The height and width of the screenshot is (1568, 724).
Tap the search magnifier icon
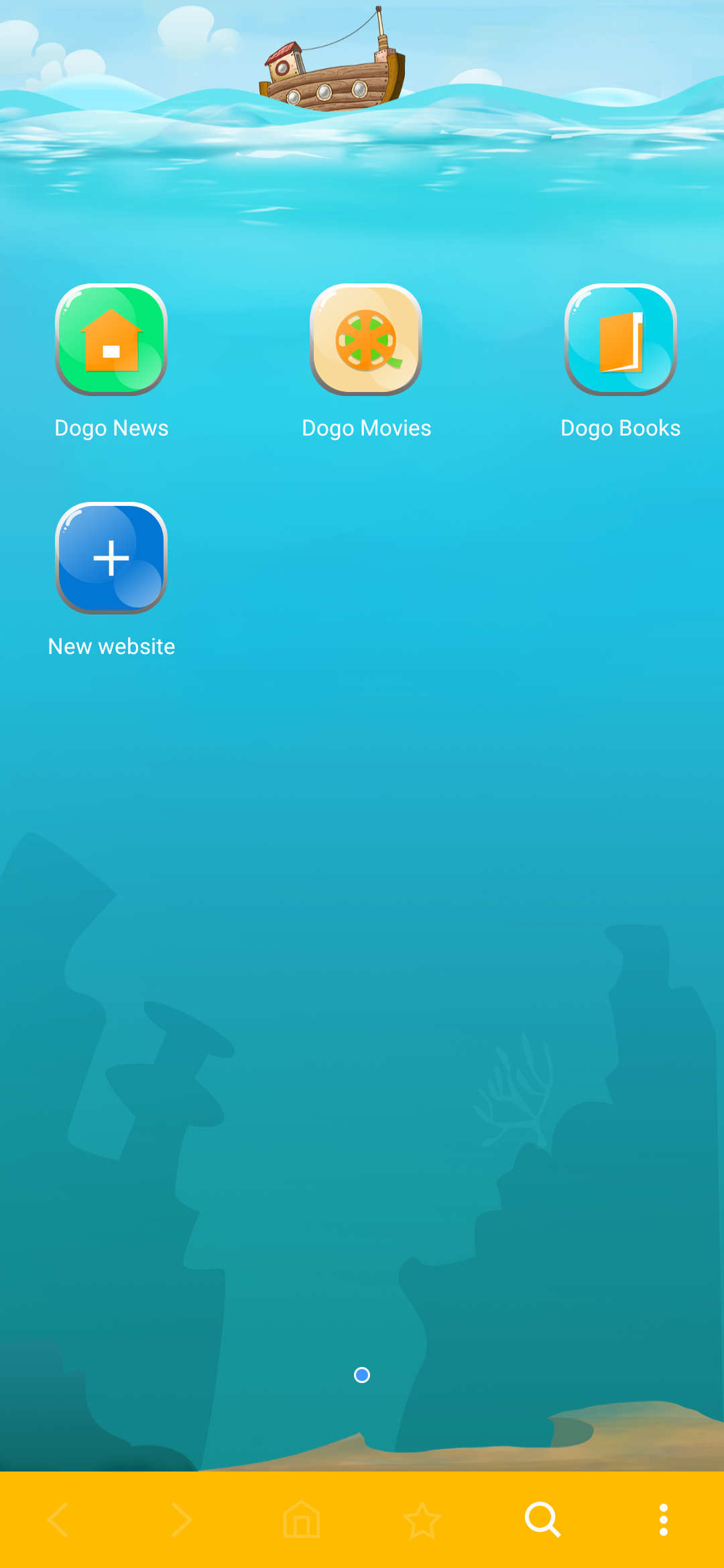[x=542, y=1519]
